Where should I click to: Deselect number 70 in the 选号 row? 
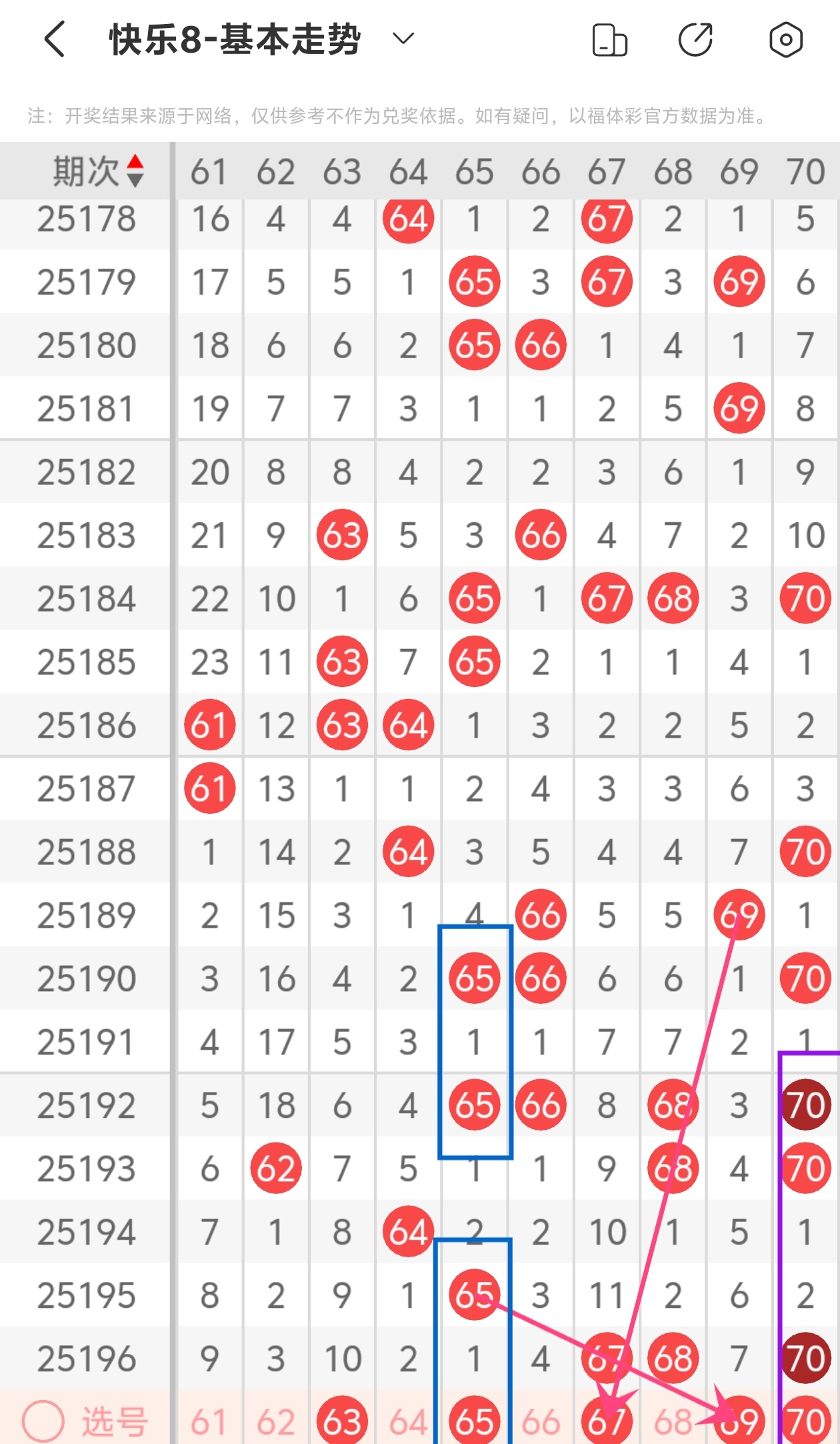805,1421
